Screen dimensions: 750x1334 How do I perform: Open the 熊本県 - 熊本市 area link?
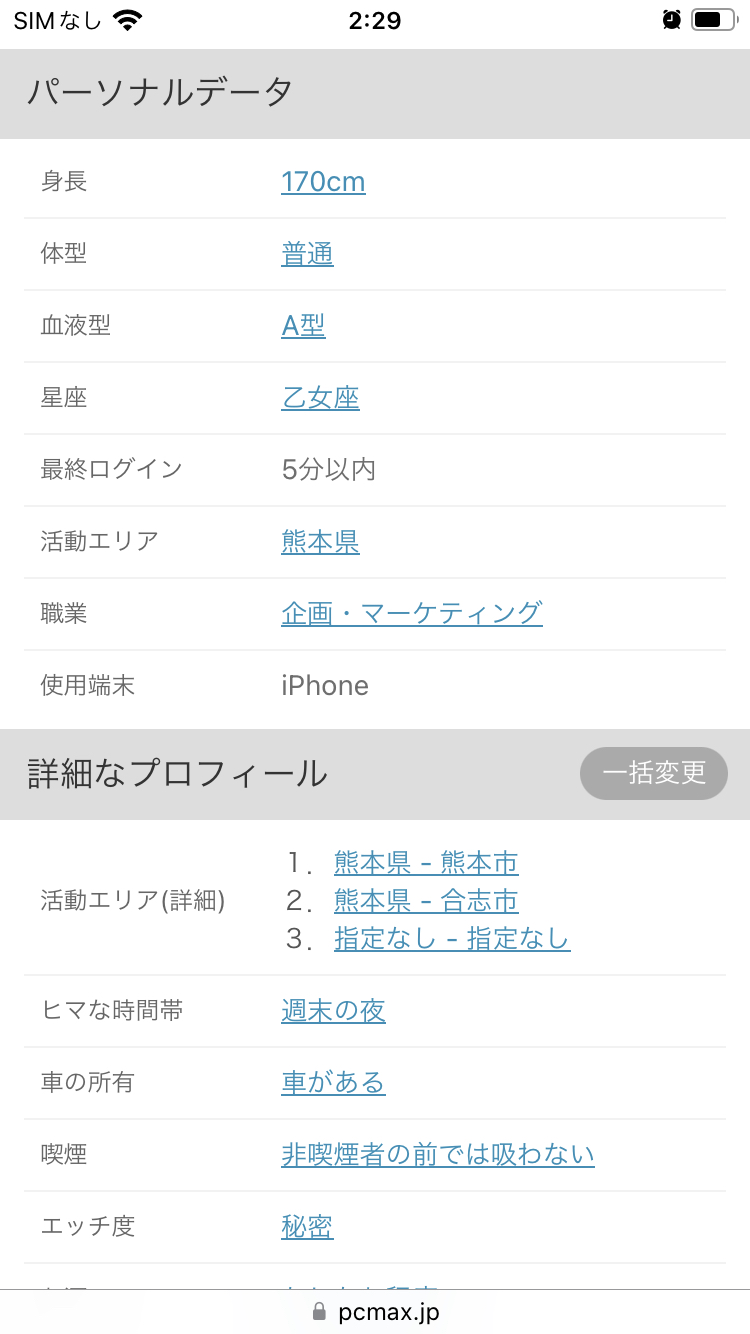pos(426,862)
